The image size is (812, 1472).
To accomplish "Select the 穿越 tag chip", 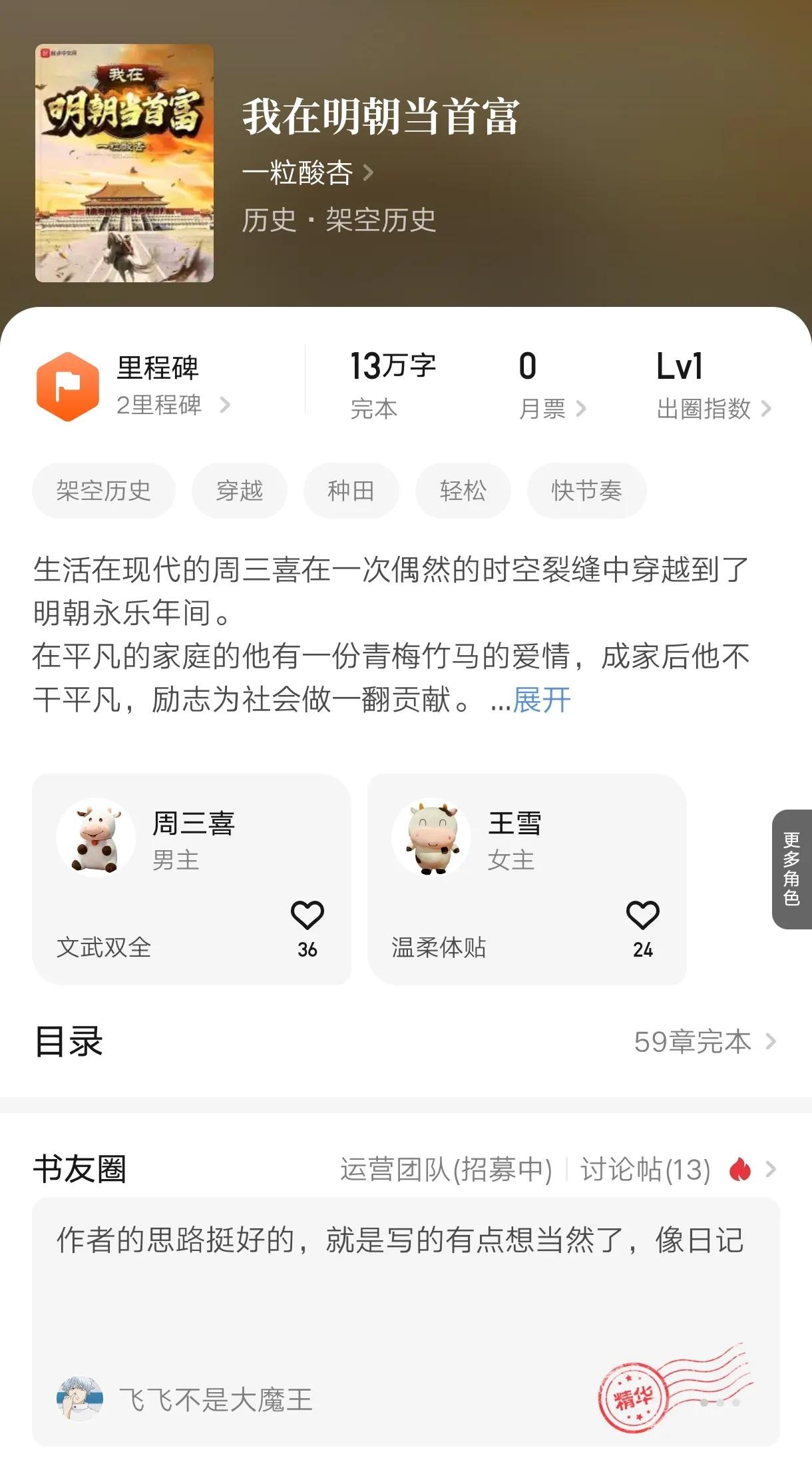I will point(240,491).
